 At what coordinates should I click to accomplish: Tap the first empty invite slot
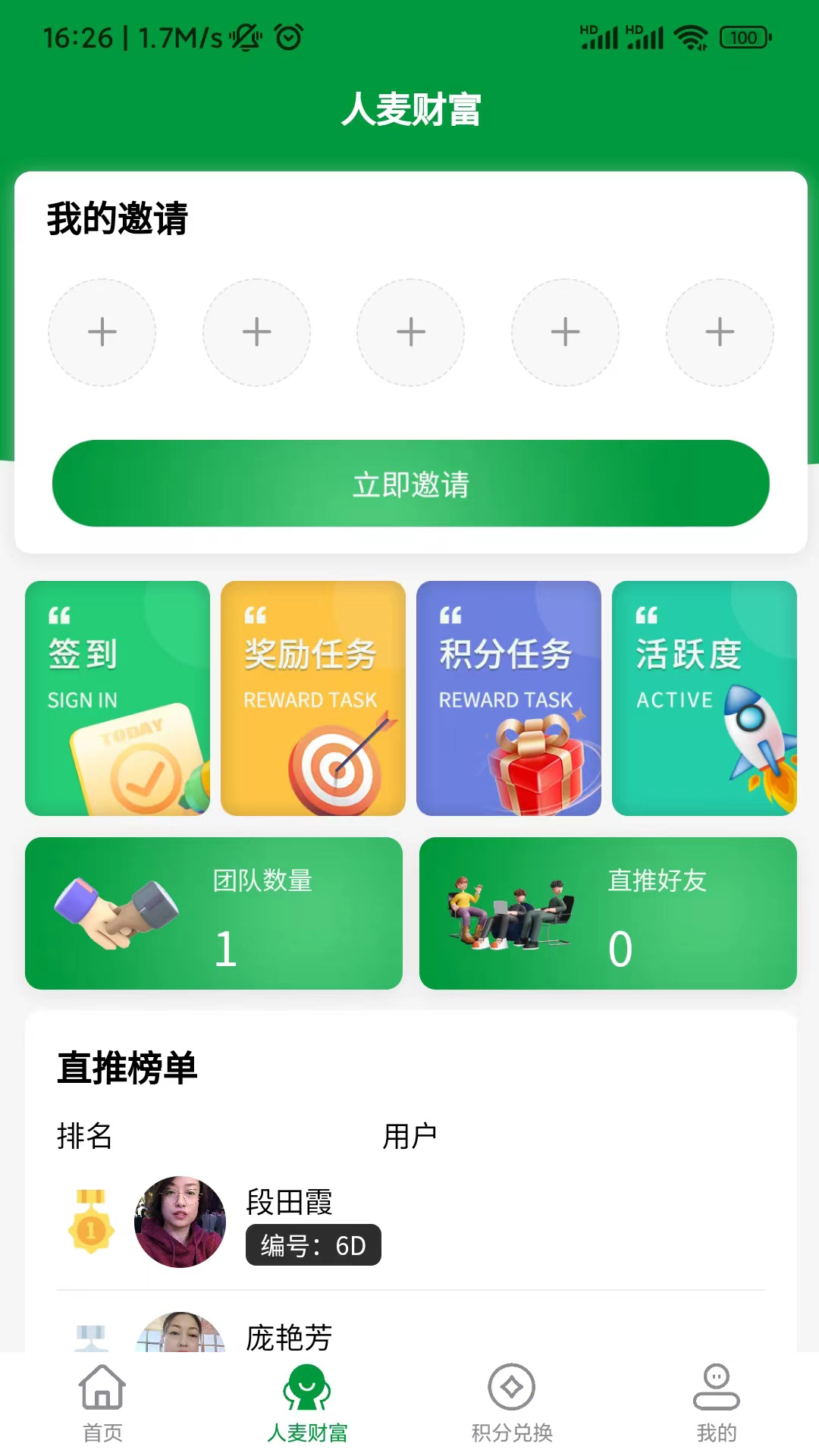(102, 331)
